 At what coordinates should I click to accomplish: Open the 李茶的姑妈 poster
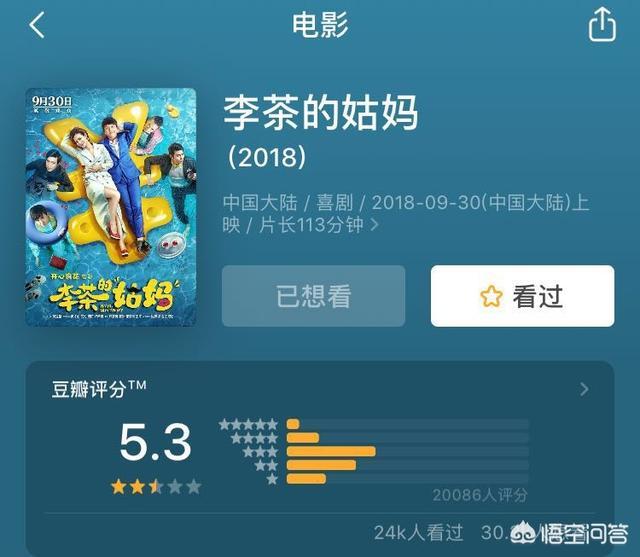pos(111,207)
